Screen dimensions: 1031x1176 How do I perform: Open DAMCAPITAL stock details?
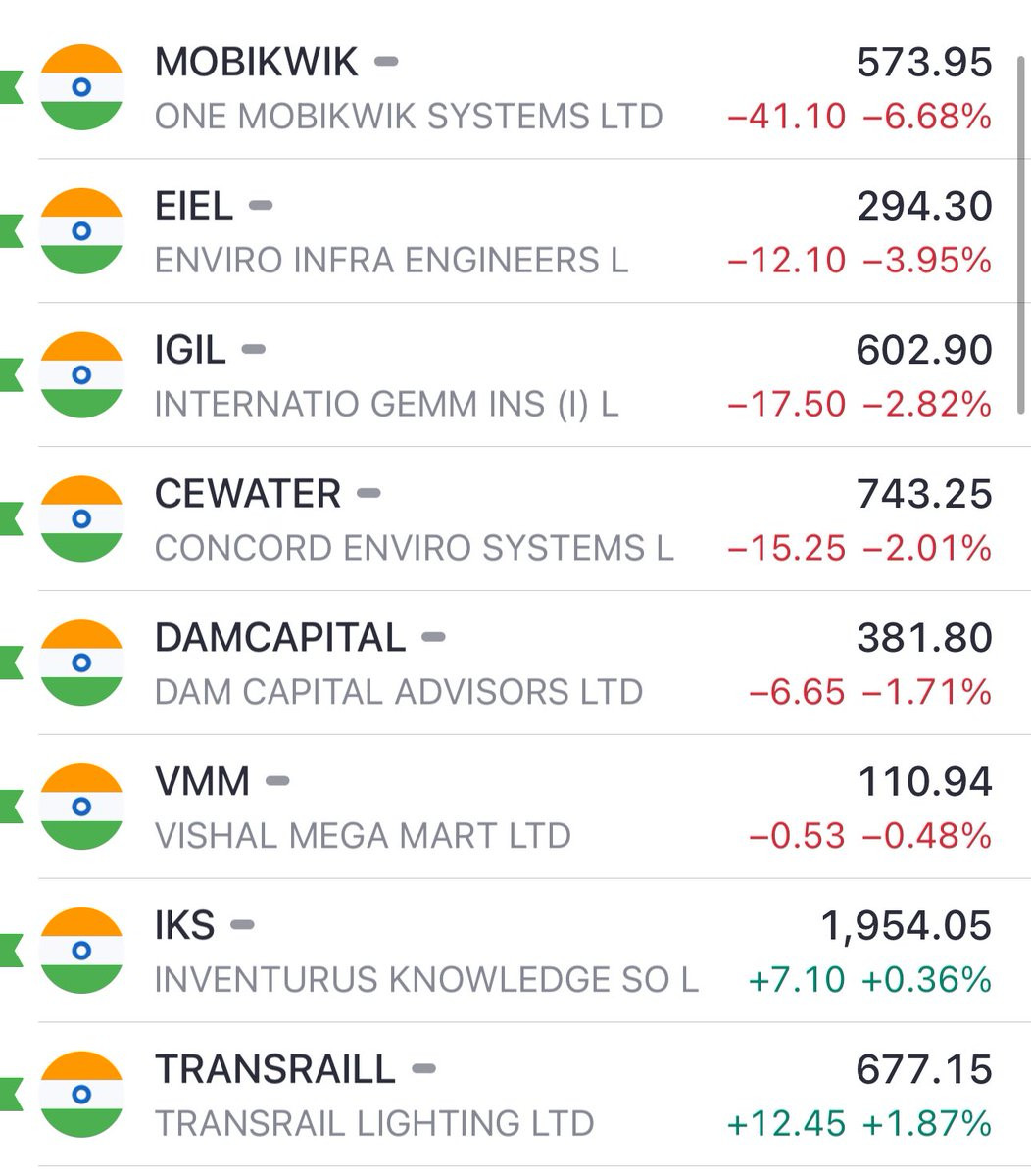[x=515, y=663]
